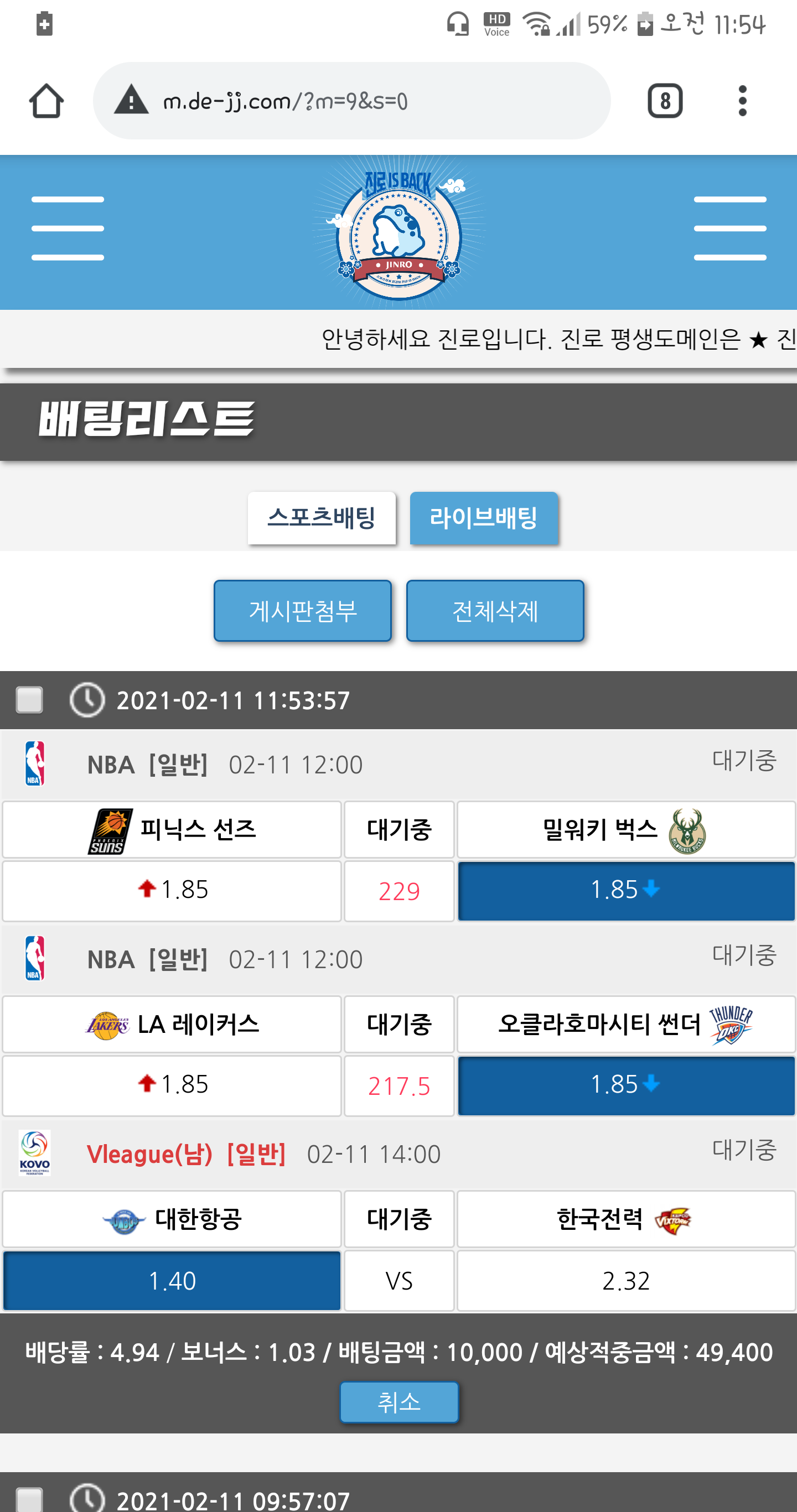Go to the browser home page

[46, 101]
